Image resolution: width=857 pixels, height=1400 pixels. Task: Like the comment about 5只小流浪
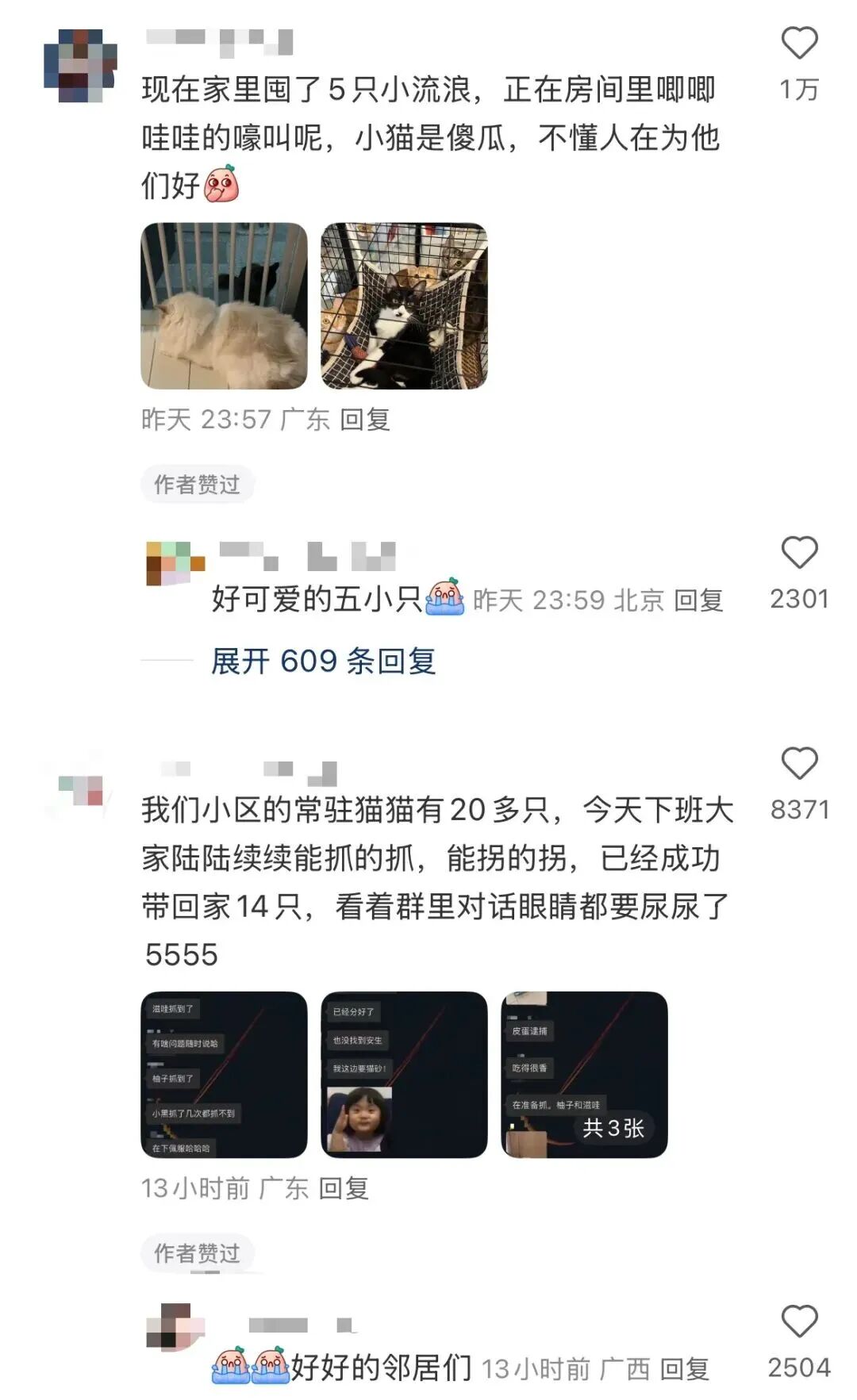tap(799, 44)
